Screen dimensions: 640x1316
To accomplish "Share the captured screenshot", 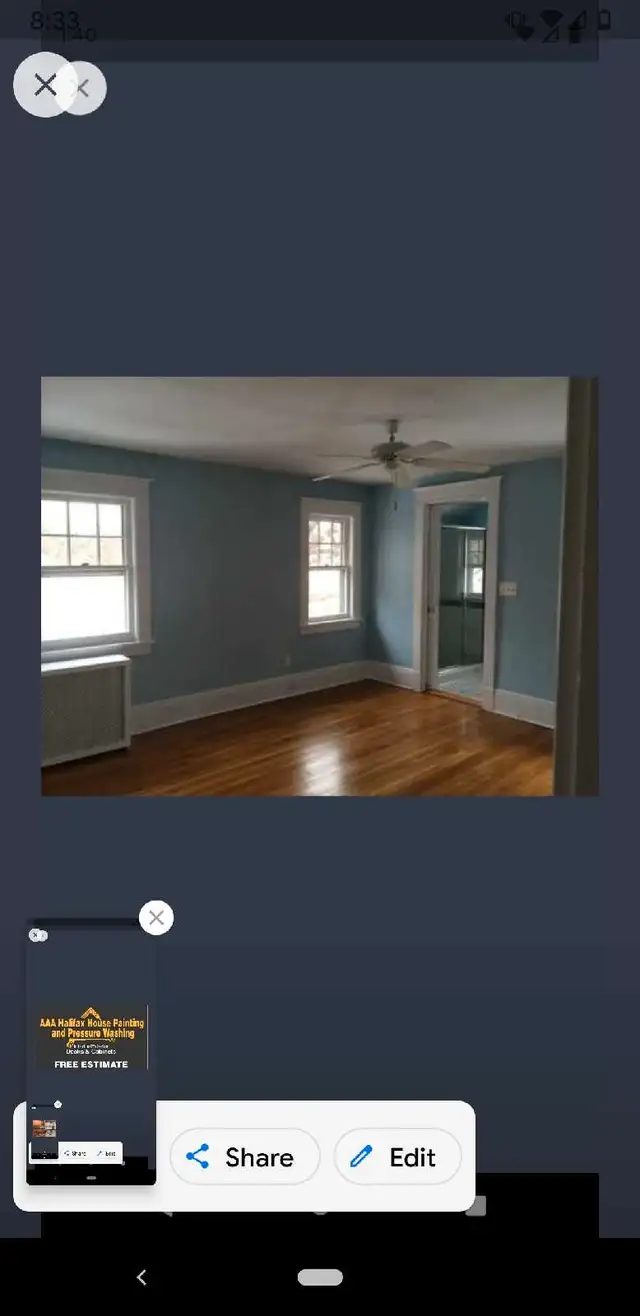I will tap(245, 1157).
